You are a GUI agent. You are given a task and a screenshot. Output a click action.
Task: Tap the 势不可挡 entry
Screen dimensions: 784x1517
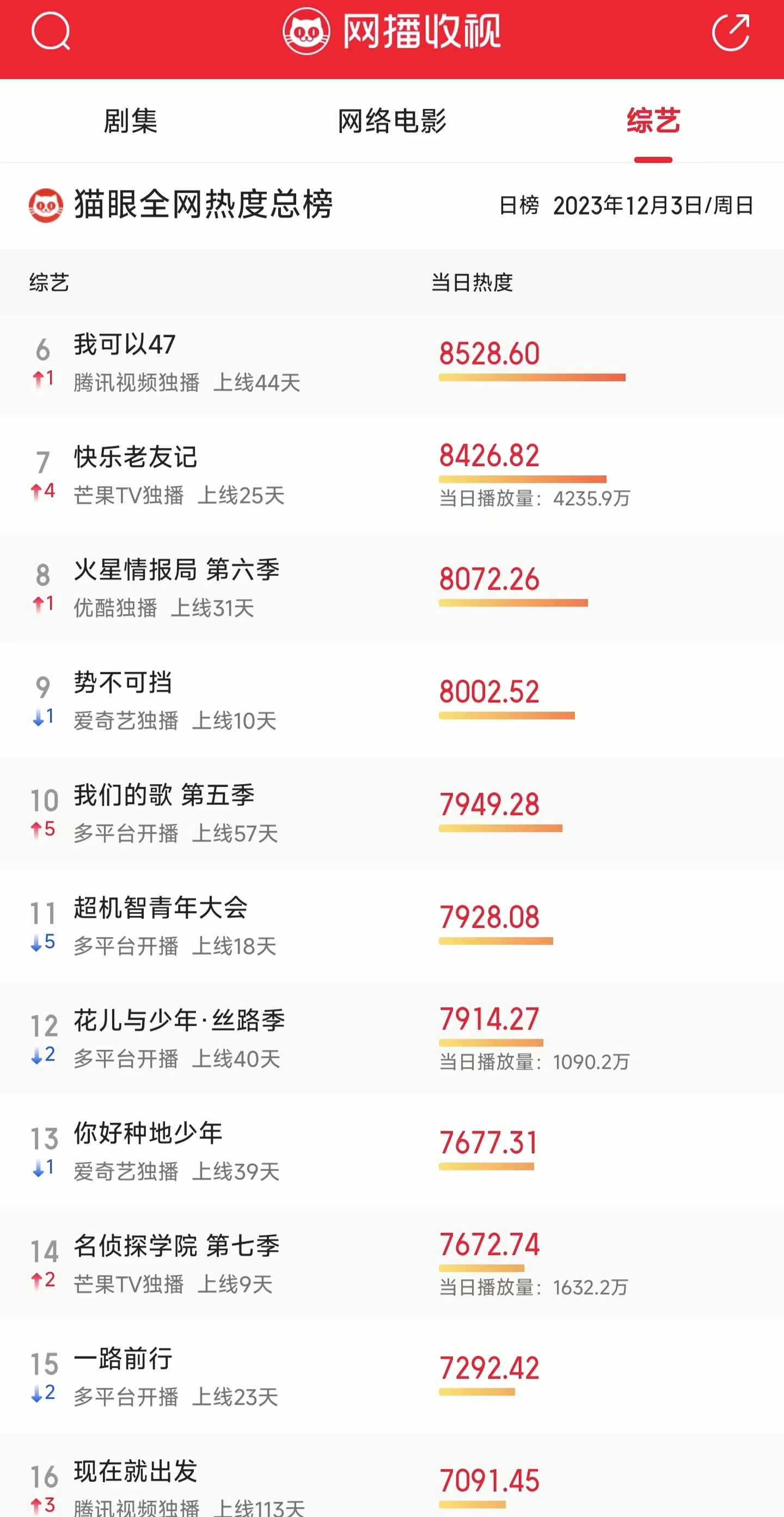(x=123, y=682)
